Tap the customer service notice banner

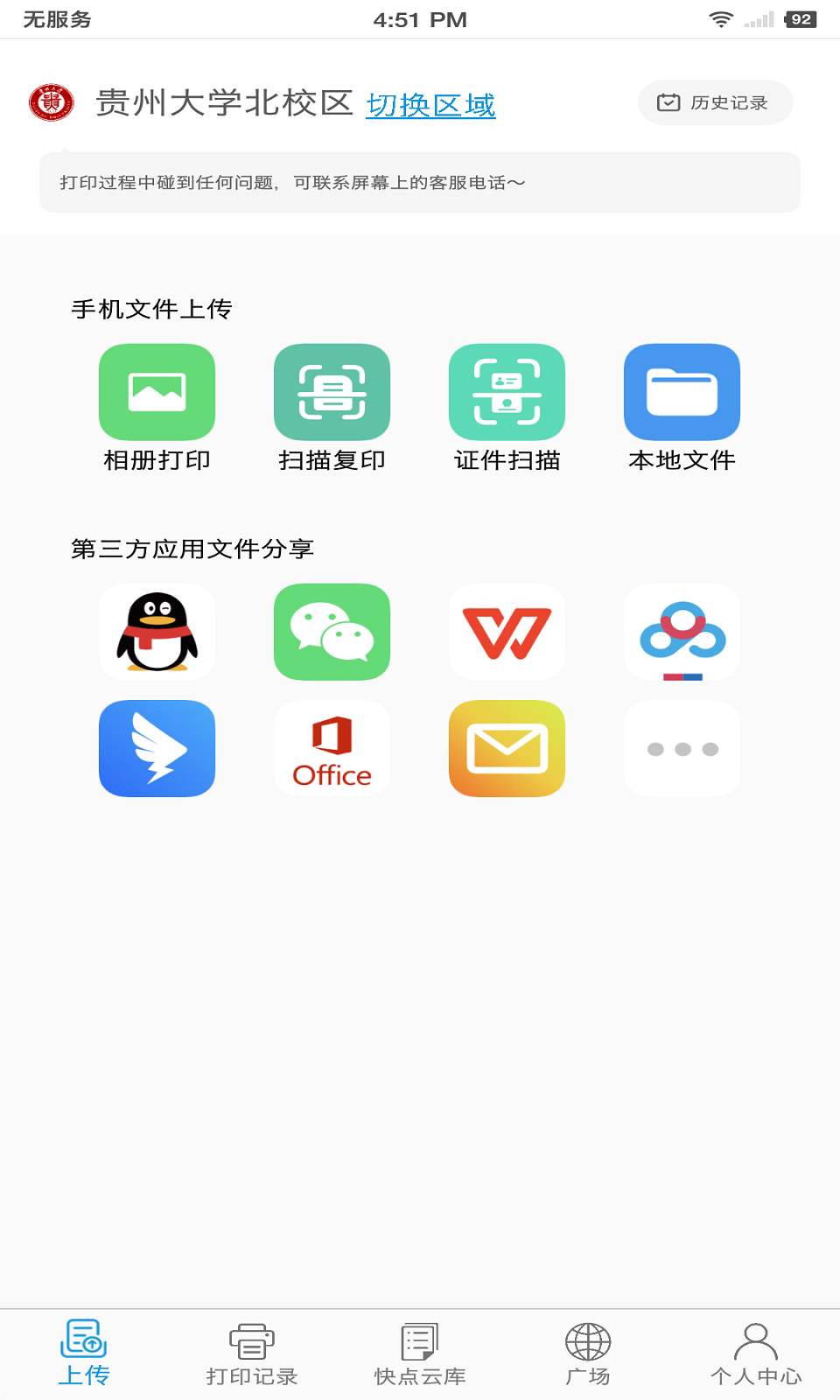click(420, 183)
